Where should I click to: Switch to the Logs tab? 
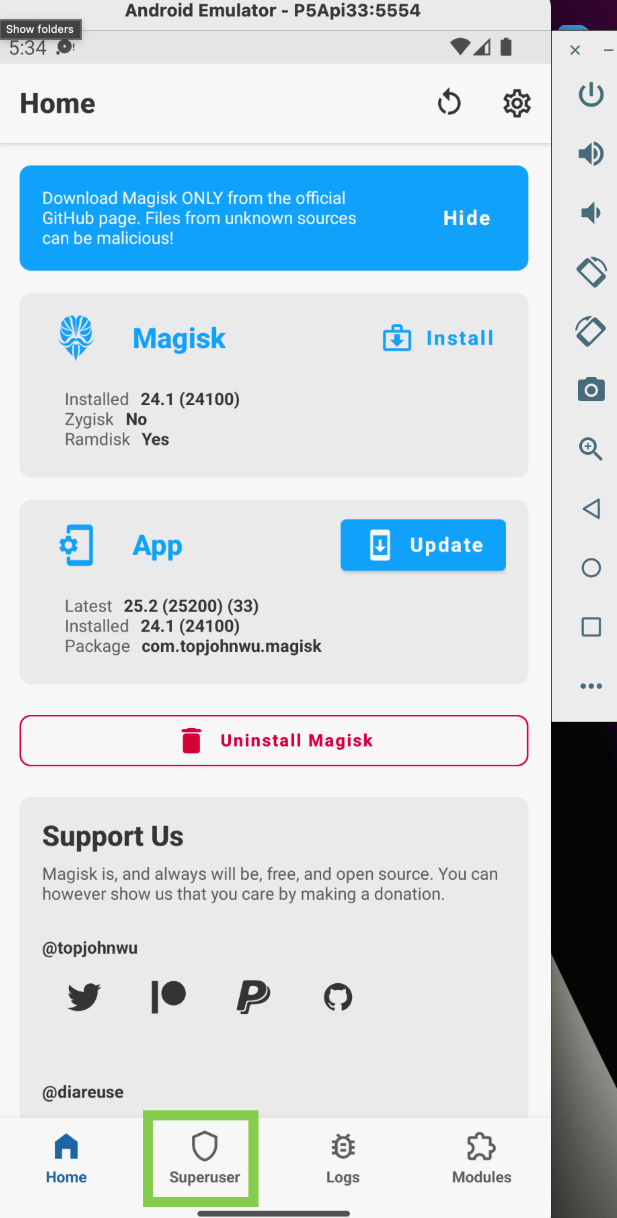coord(343,1158)
